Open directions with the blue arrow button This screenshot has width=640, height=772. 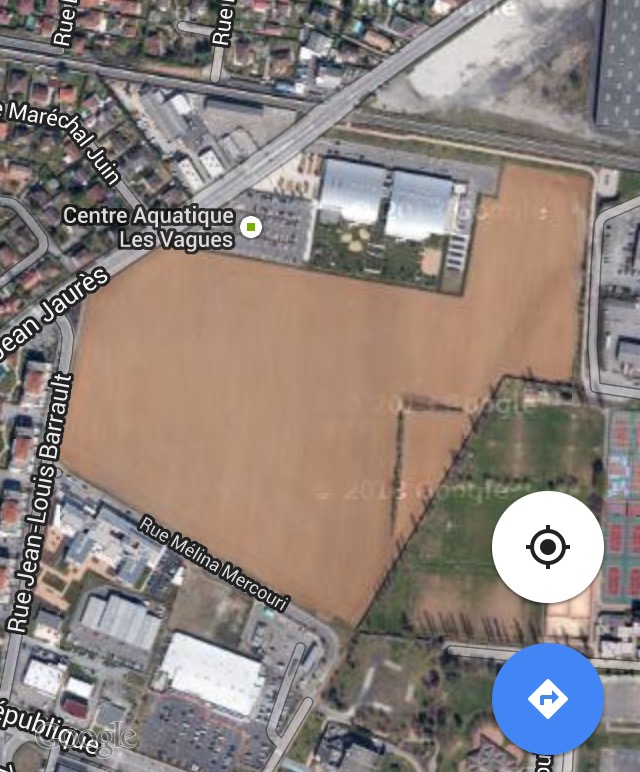click(547, 699)
